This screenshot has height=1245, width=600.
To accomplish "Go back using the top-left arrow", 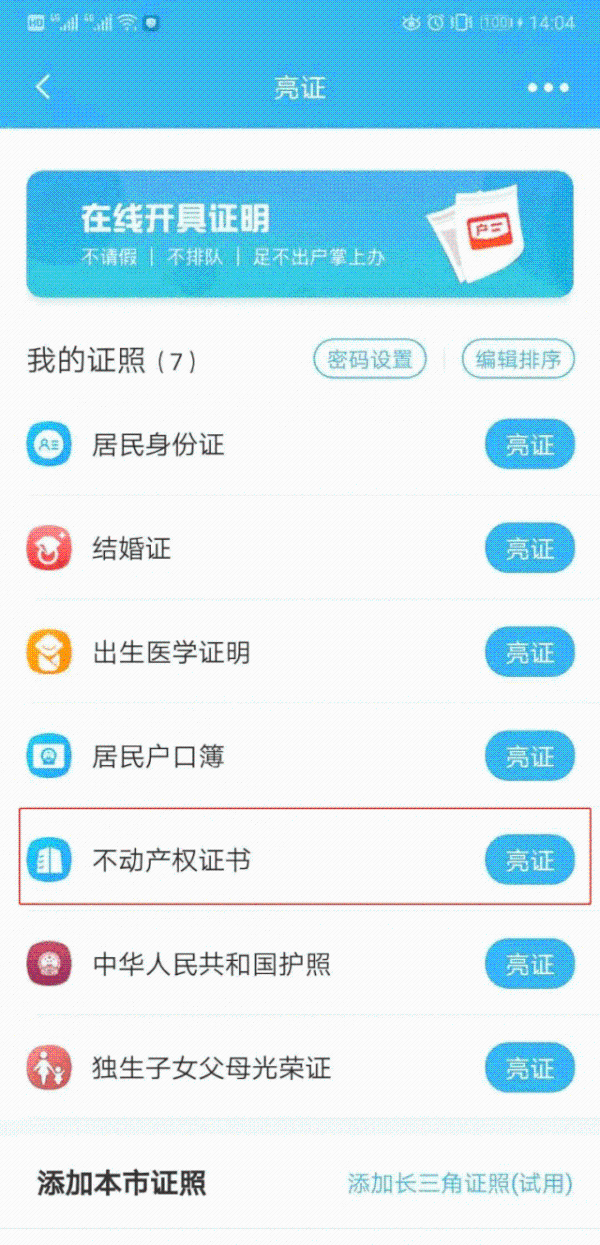I will click(42, 87).
